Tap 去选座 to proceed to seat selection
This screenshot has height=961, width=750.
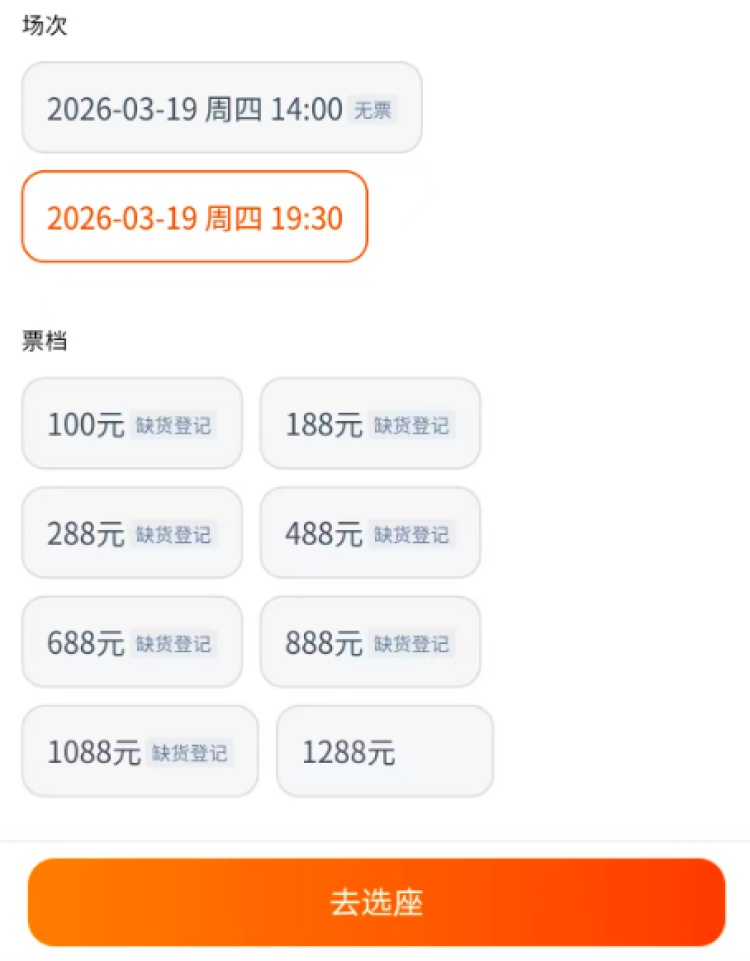tap(375, 901)
